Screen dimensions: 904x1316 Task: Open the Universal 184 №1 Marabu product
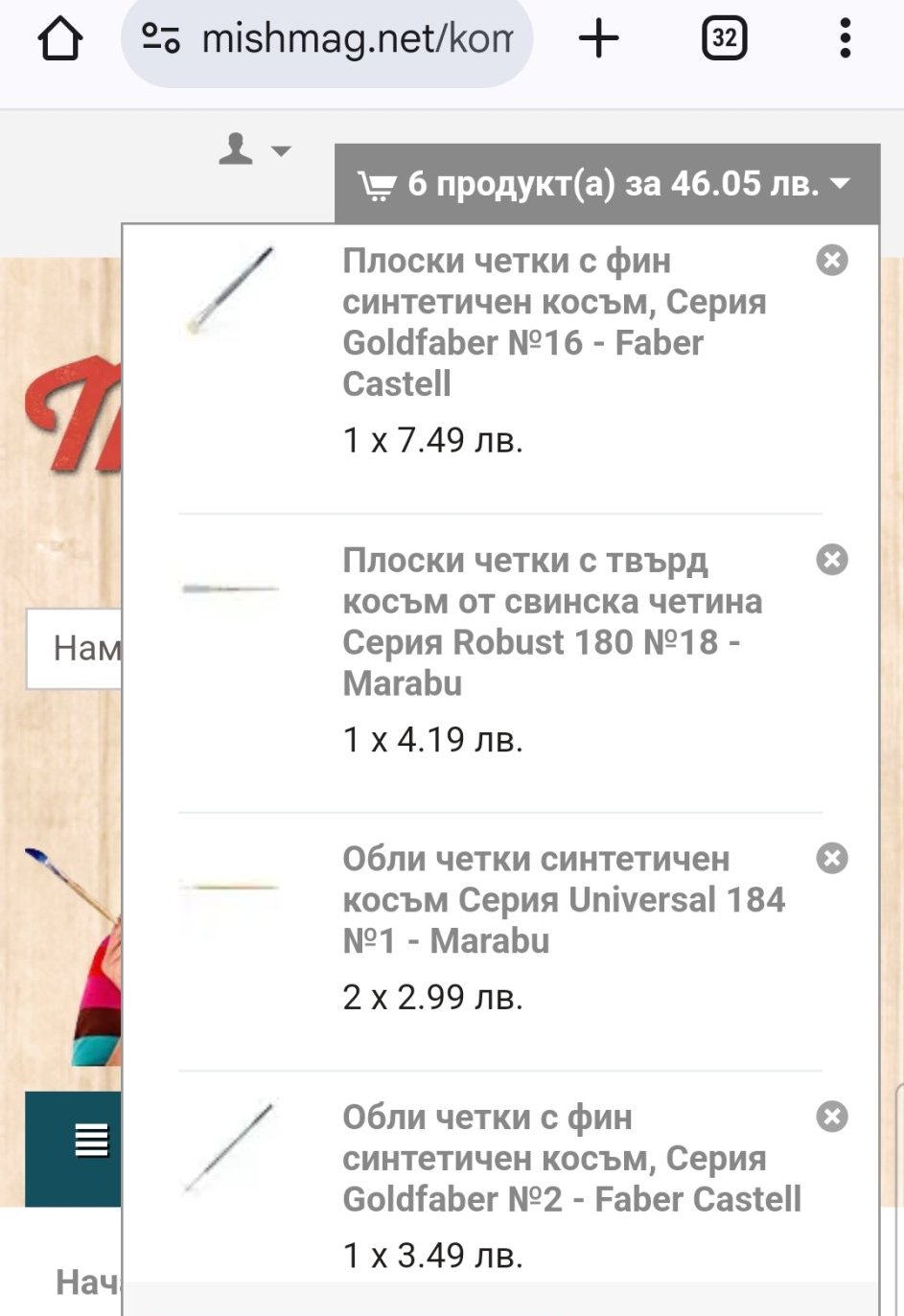[x=563, y=899]
